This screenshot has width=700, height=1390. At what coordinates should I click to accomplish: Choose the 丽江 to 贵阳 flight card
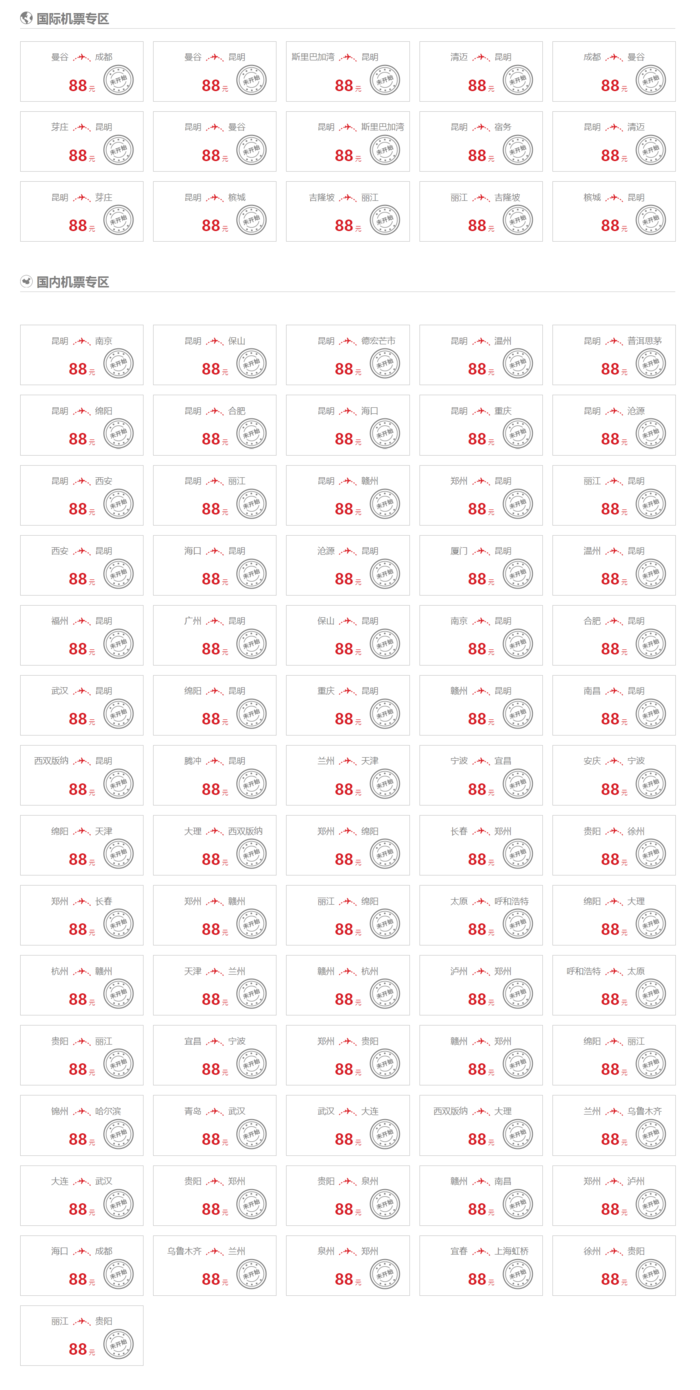pyautogui.click(x=82, y=1335)
